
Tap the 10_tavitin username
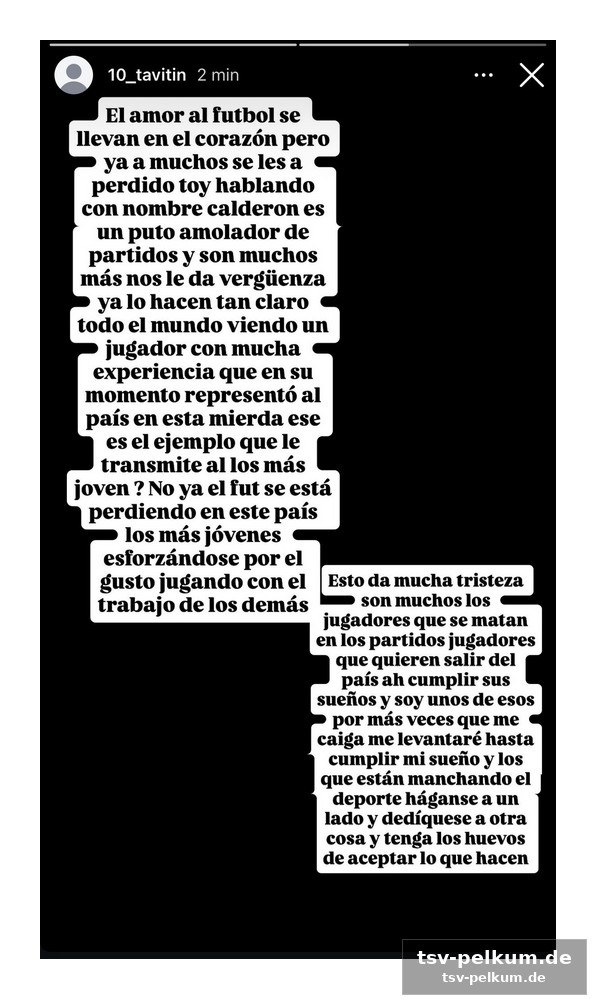click(x=147, y=75)
